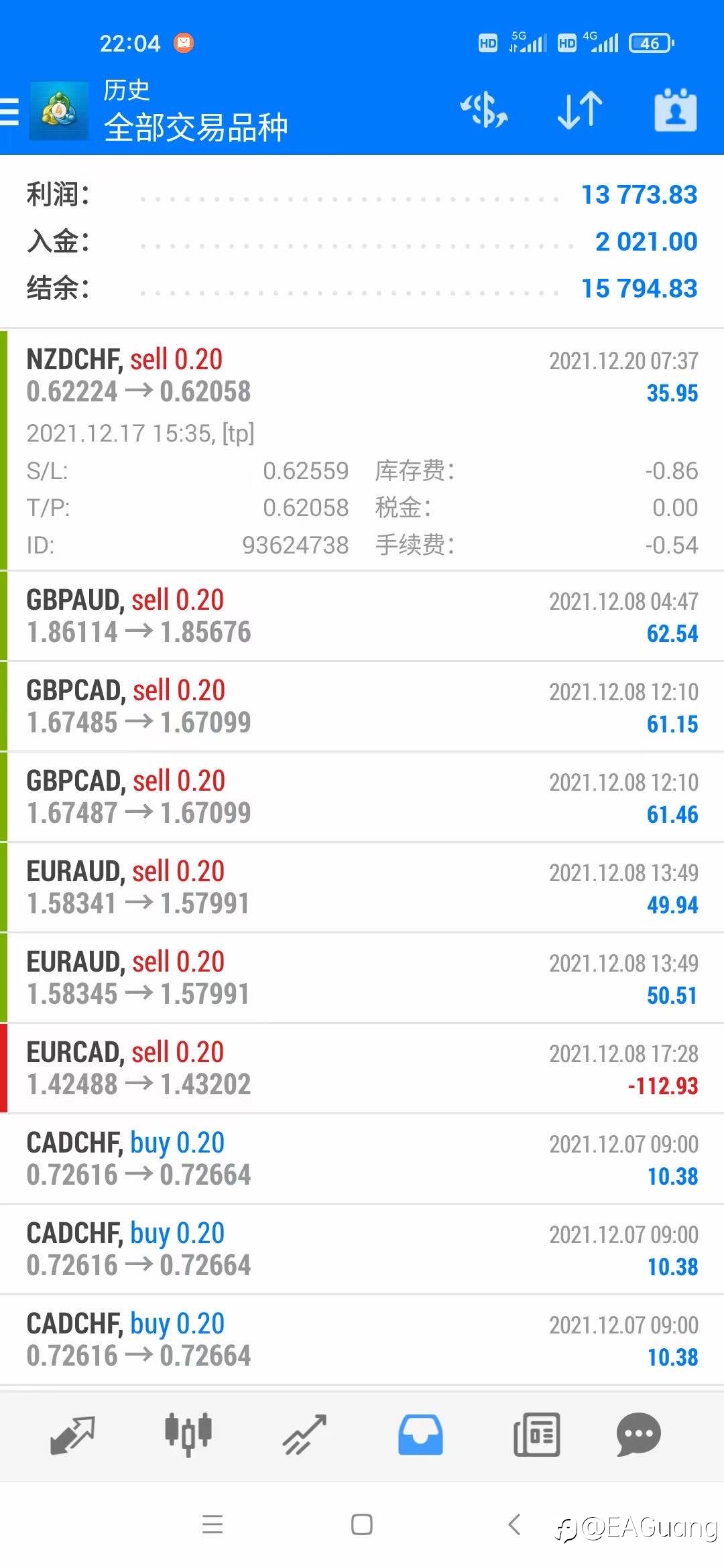This screenshot has height=1568, width=724.
Task: Expand the EURAUD trade with profit 49.94
Action: (362, 887)
